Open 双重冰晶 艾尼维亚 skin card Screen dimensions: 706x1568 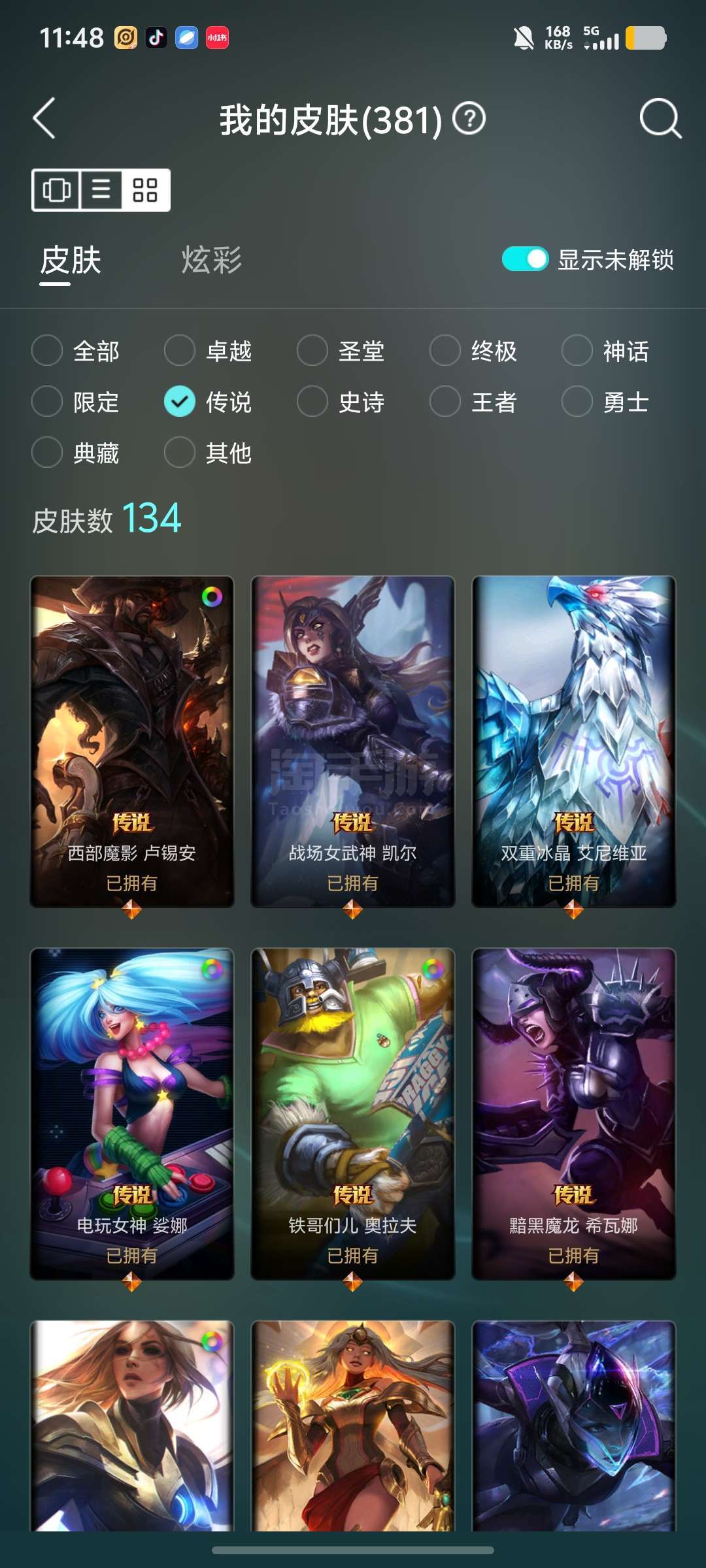[x=574, y=742]
